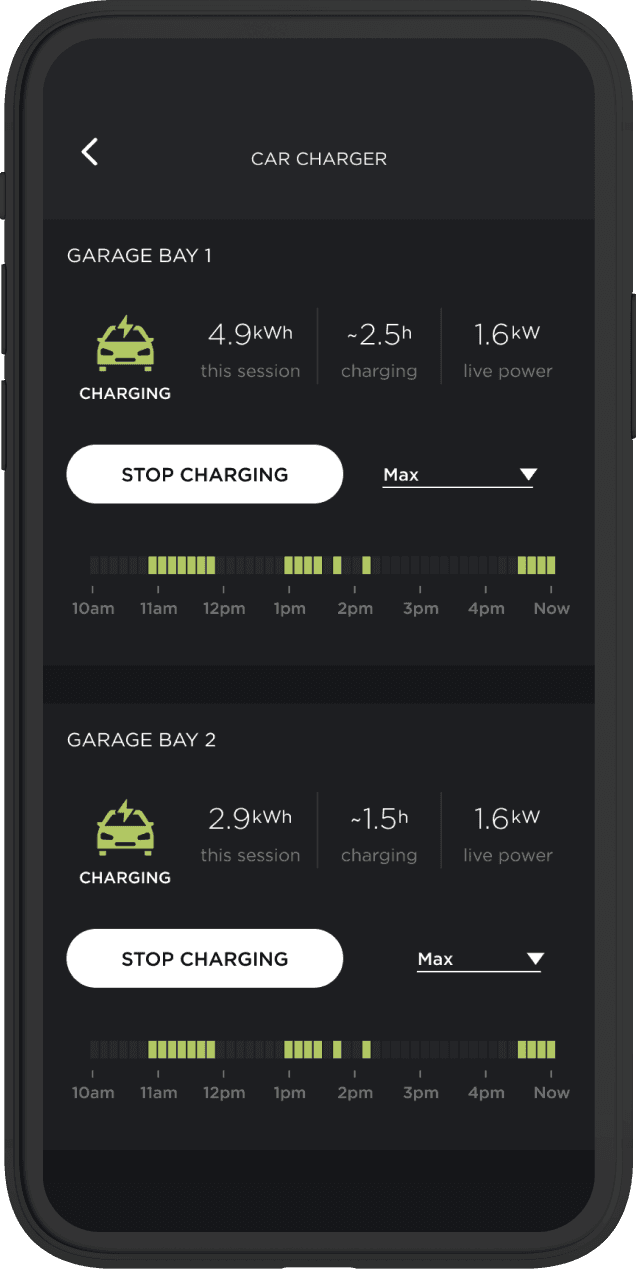The image size is (636, 1269).
Task: Go back from Car Charger screen
Action: click(90, 152)
